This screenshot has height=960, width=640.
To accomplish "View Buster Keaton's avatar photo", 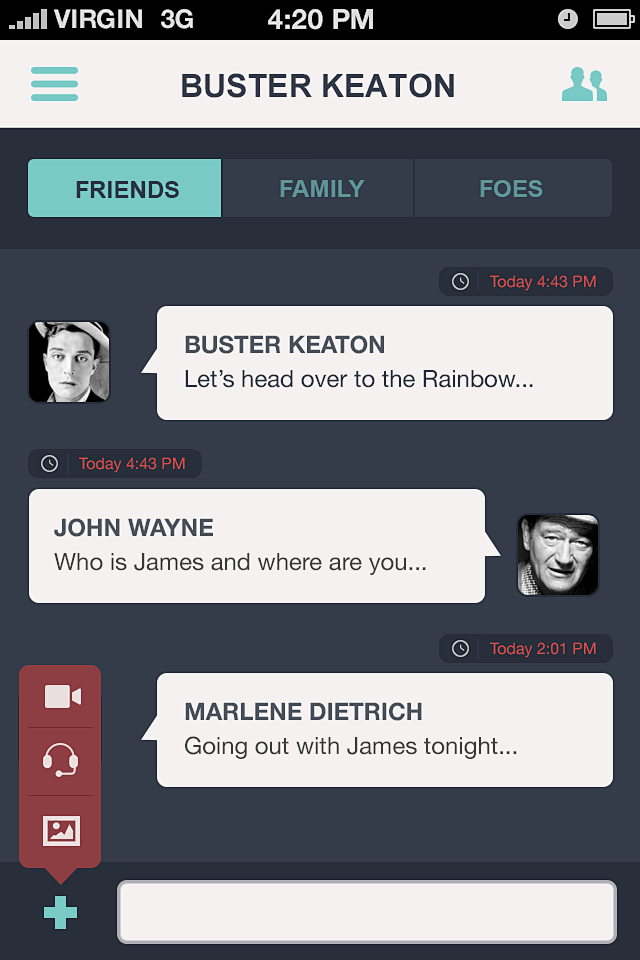I will click(x=69, y=362).
